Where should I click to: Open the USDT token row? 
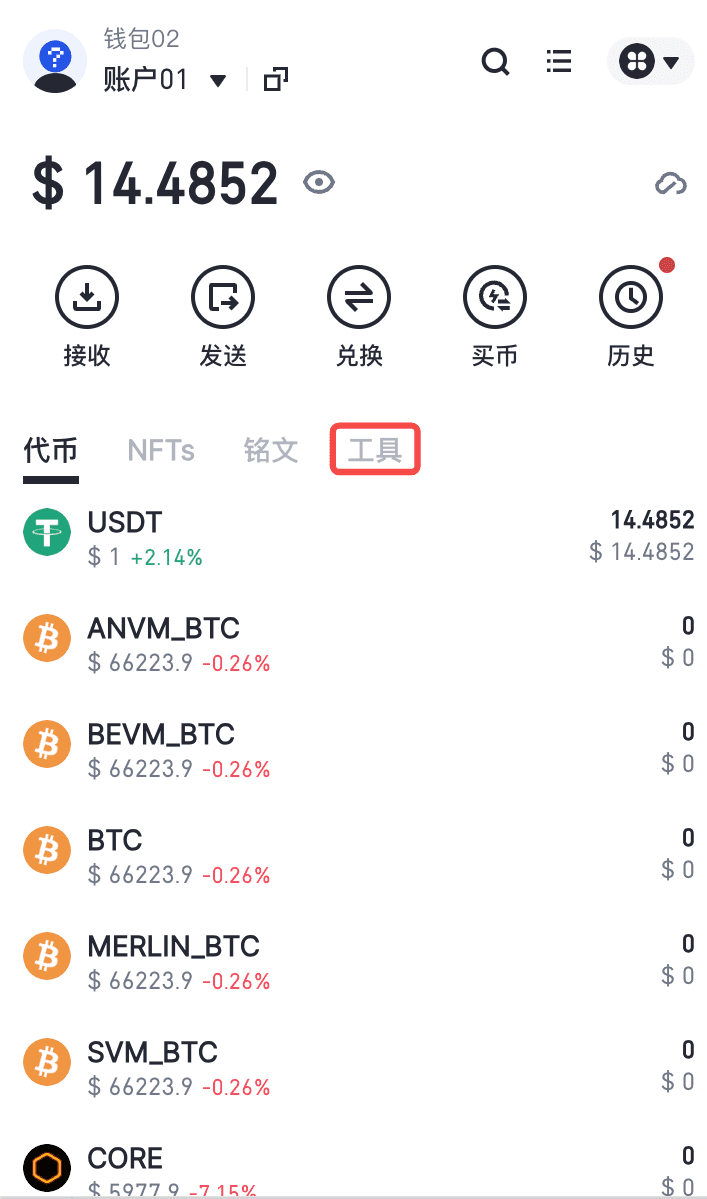coord(353,537)
